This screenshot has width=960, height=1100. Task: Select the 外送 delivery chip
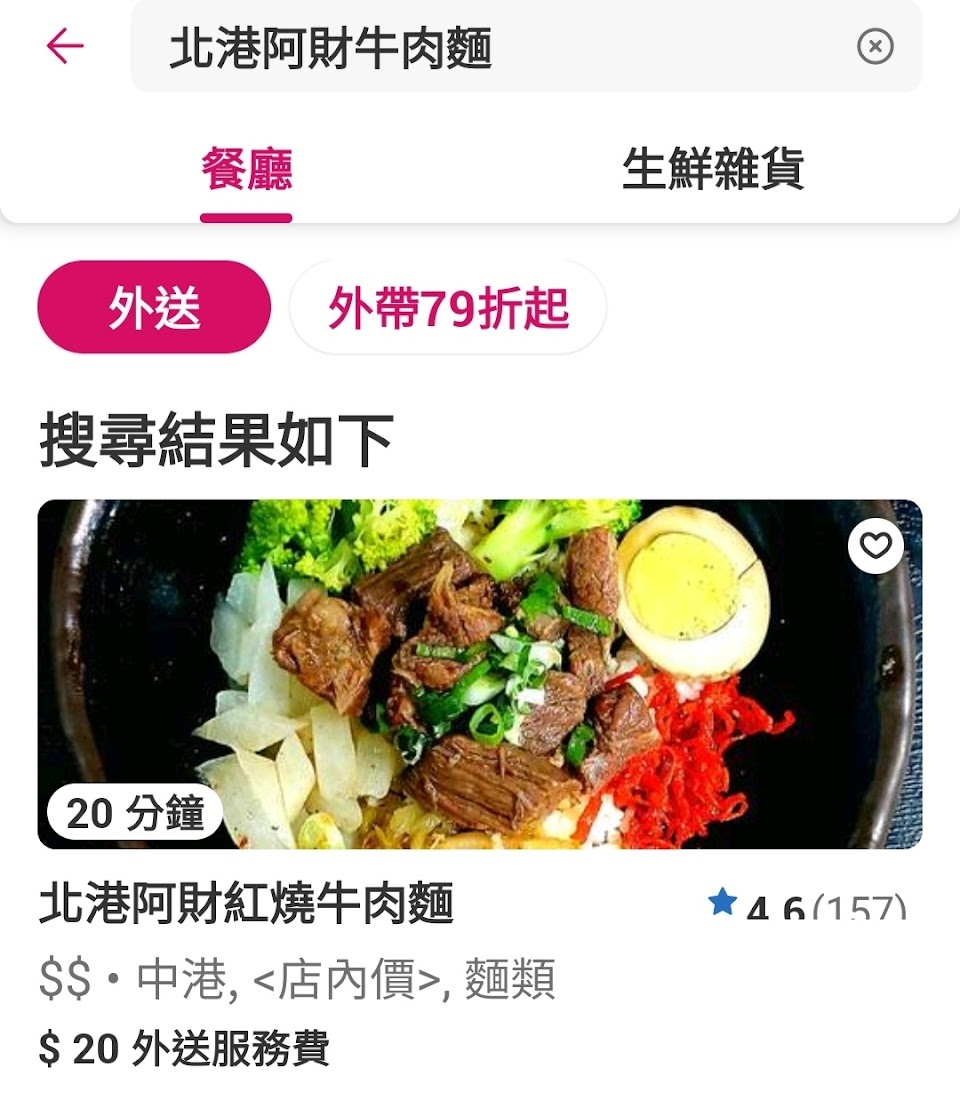(x=154, y=308)
